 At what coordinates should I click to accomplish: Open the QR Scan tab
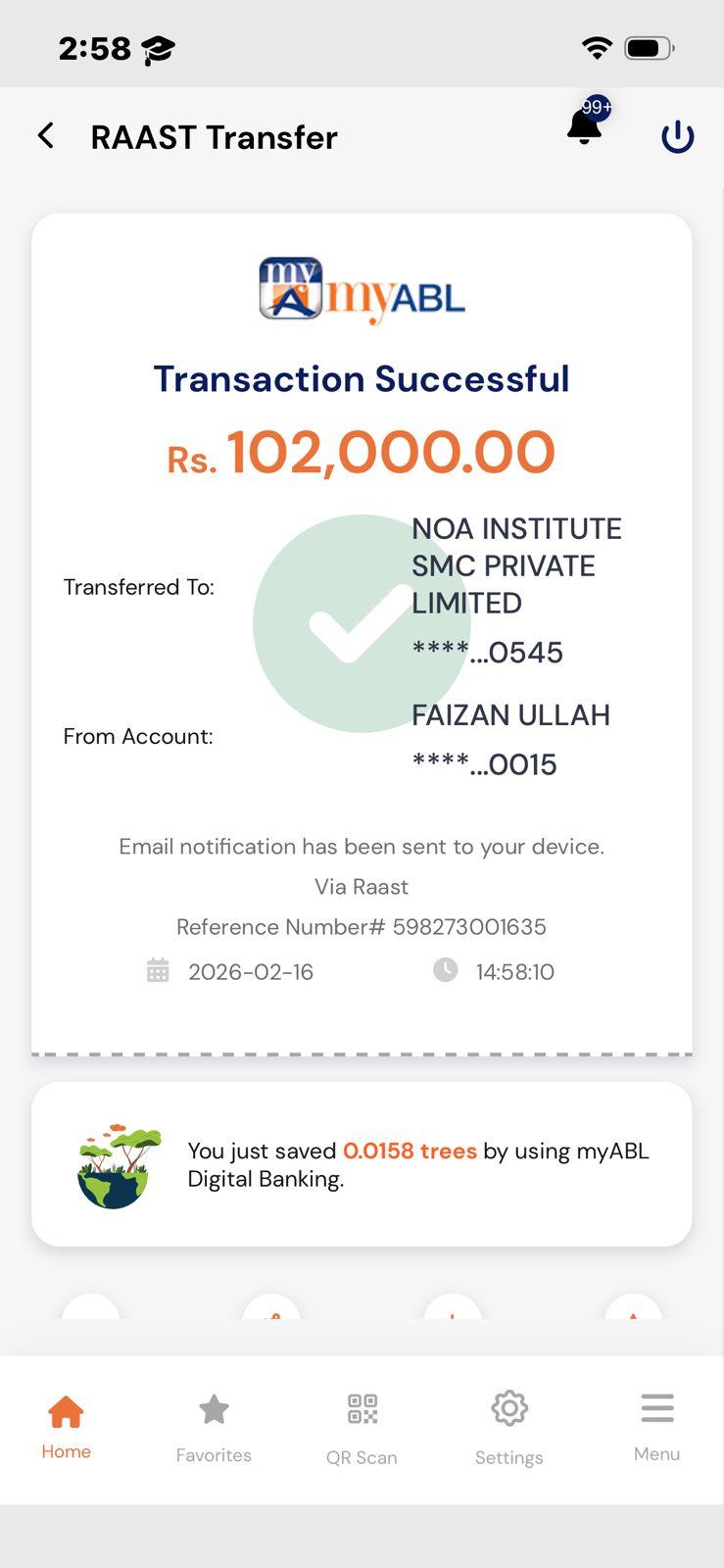click(x=362, y=1427)
